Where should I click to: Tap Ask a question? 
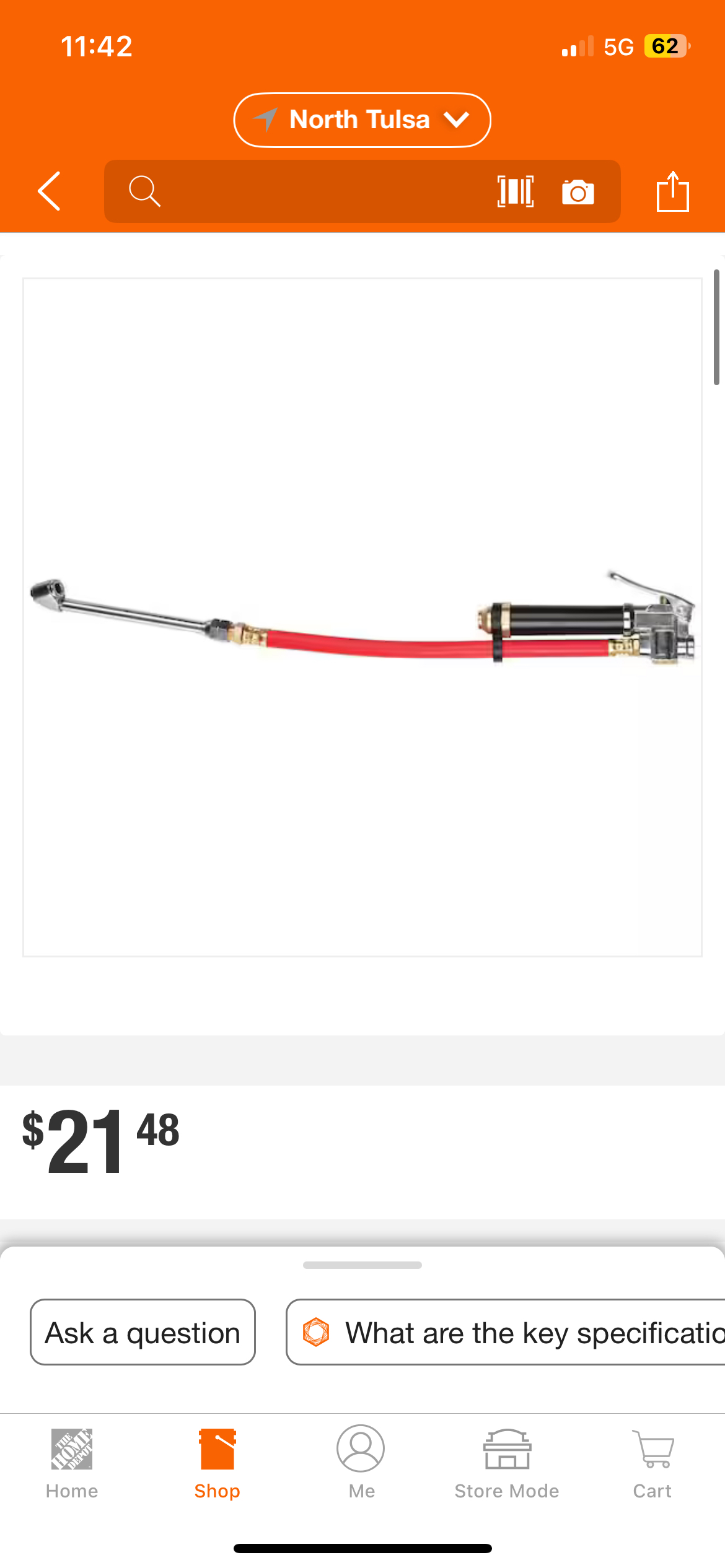pos(143,1333)
